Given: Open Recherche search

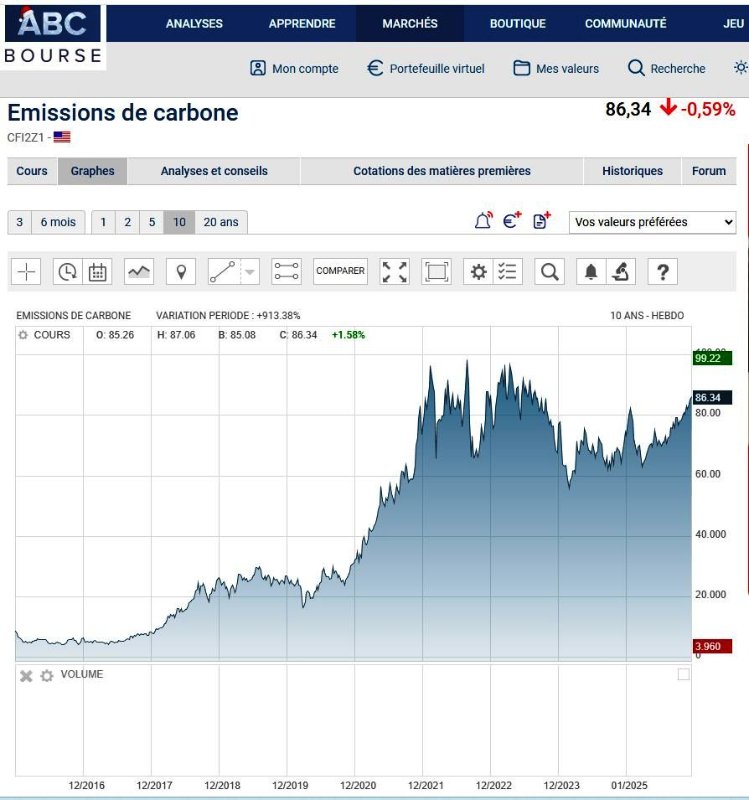Looking at the screenshot, I should [666, 68].
